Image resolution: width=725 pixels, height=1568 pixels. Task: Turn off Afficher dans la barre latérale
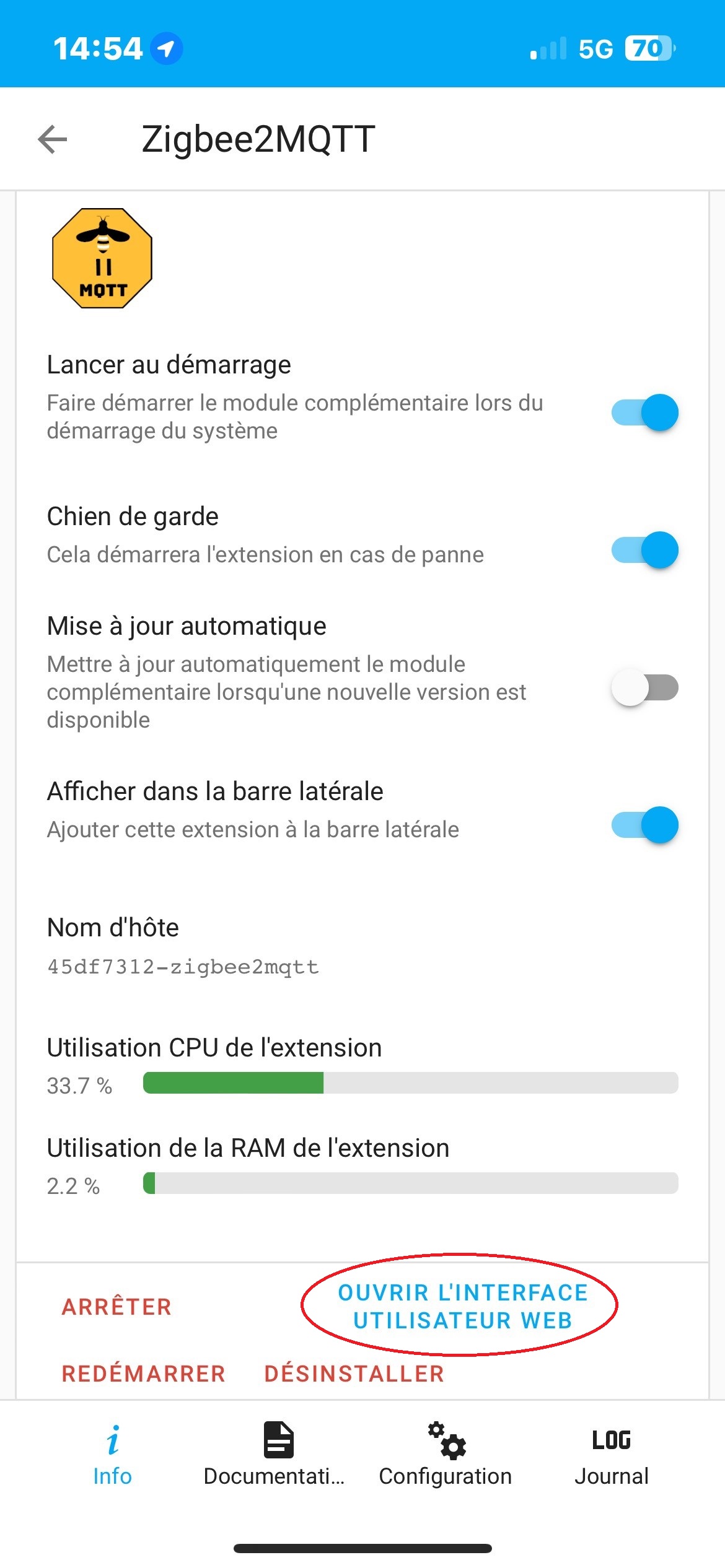644,825
